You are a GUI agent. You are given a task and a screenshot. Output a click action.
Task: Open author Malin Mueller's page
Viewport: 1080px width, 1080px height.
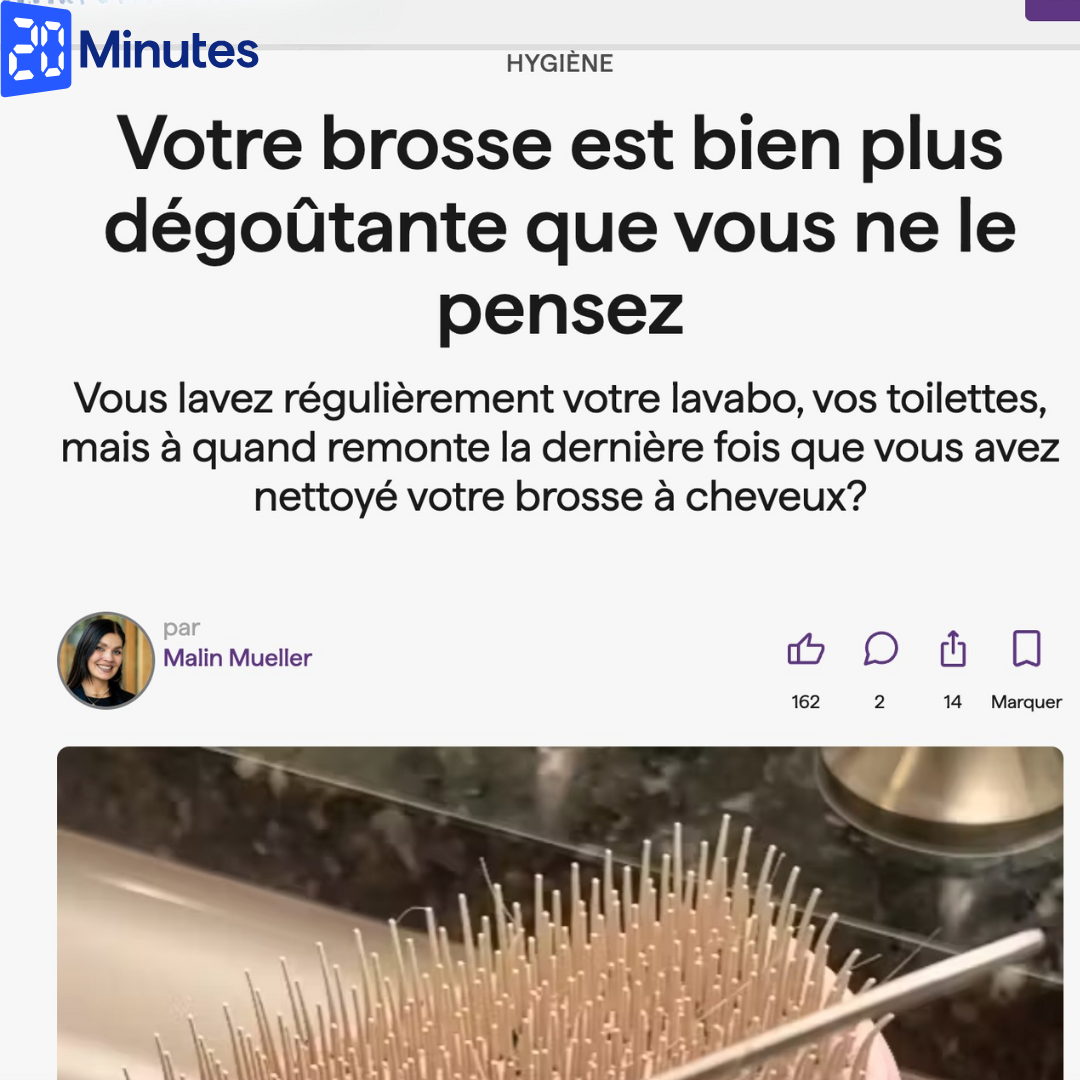point(238,658)
